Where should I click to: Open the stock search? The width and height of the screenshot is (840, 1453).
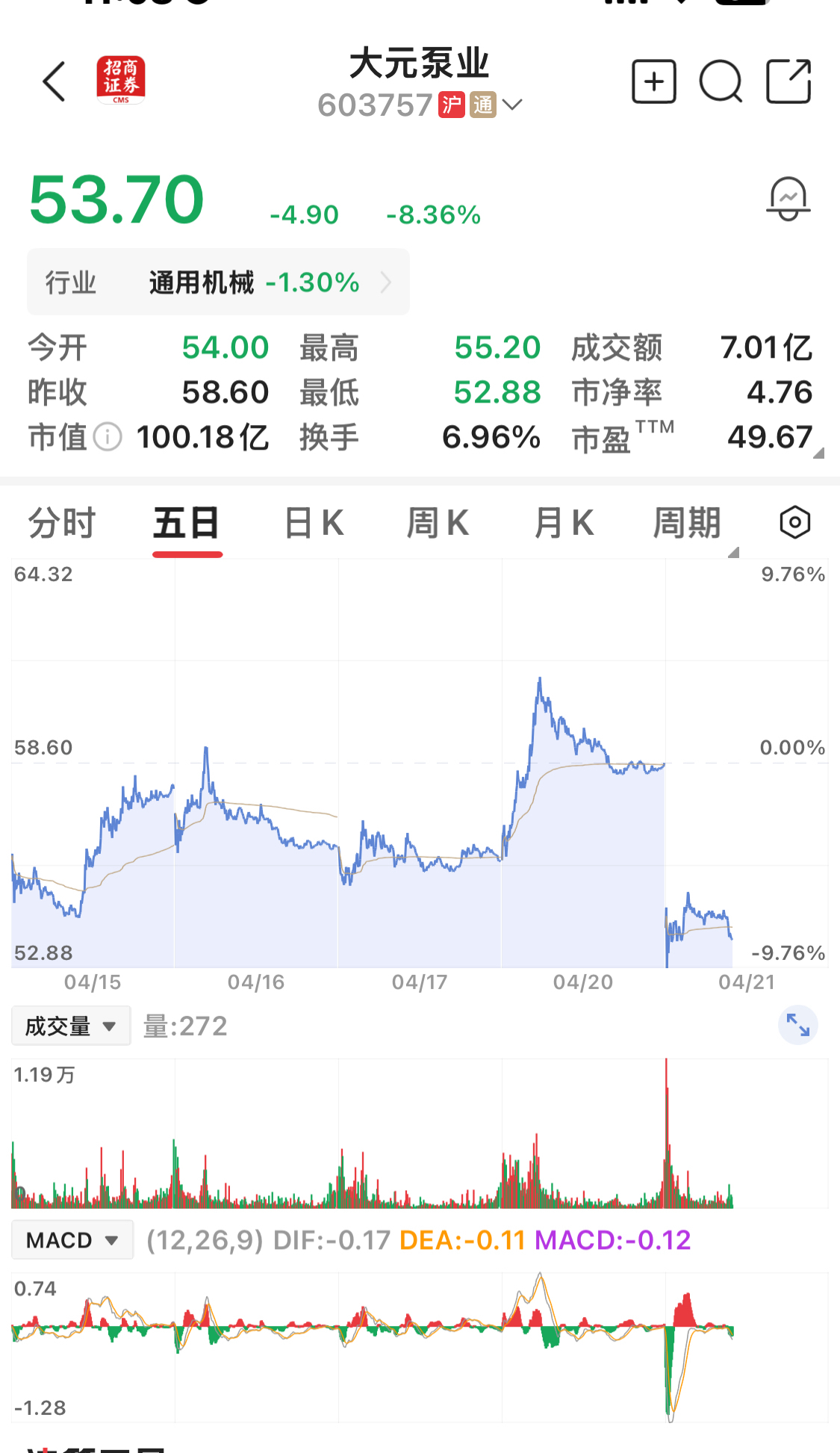[x=721, y=81]
